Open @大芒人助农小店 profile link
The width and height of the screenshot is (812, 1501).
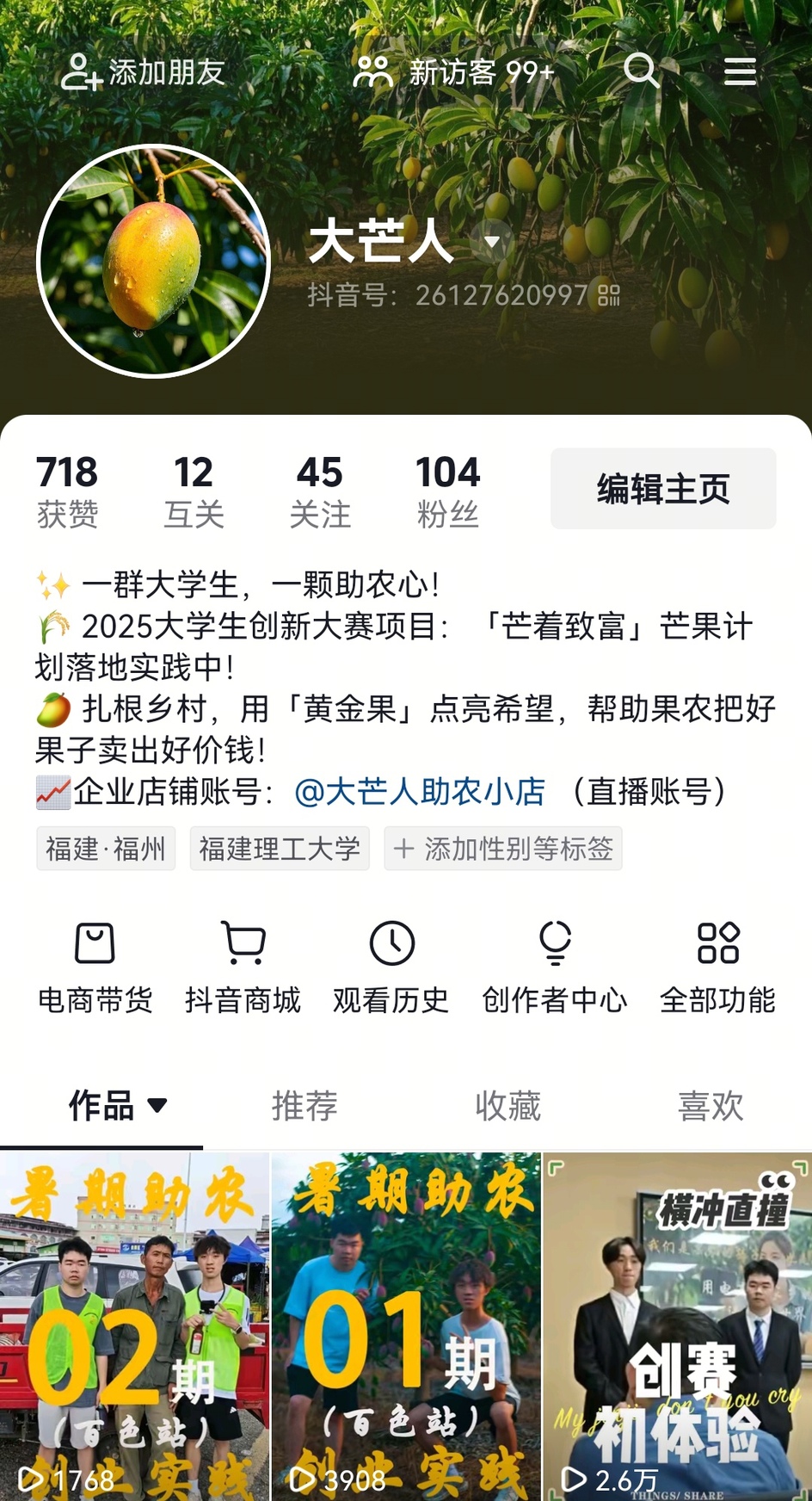pos(420,791)
